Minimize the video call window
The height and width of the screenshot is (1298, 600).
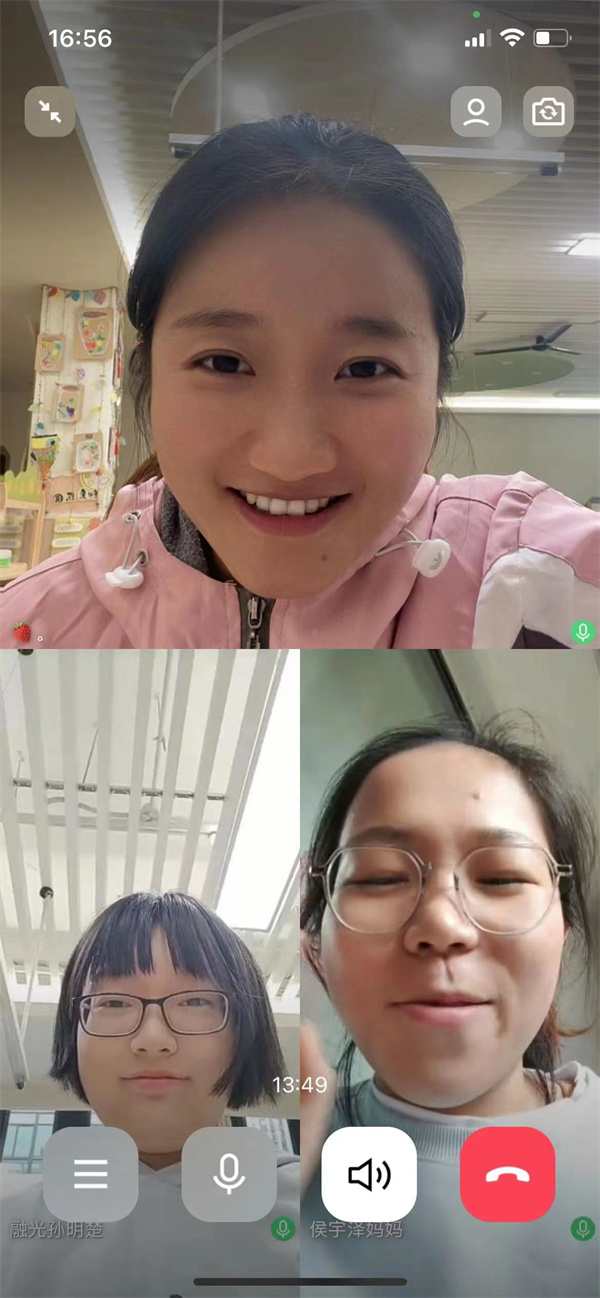click(x=50, y=111)
